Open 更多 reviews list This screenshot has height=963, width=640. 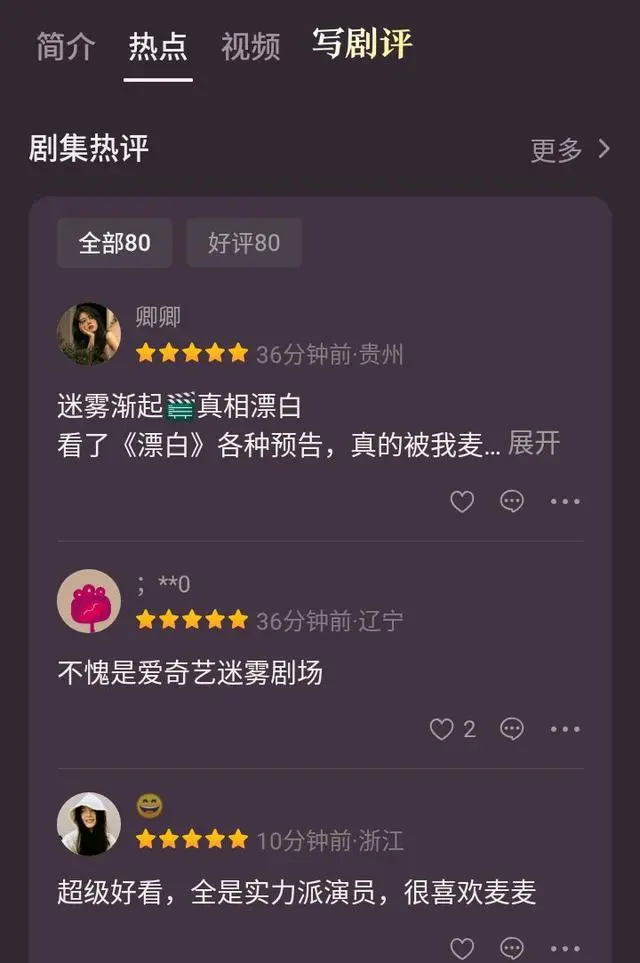pos(570,150)
